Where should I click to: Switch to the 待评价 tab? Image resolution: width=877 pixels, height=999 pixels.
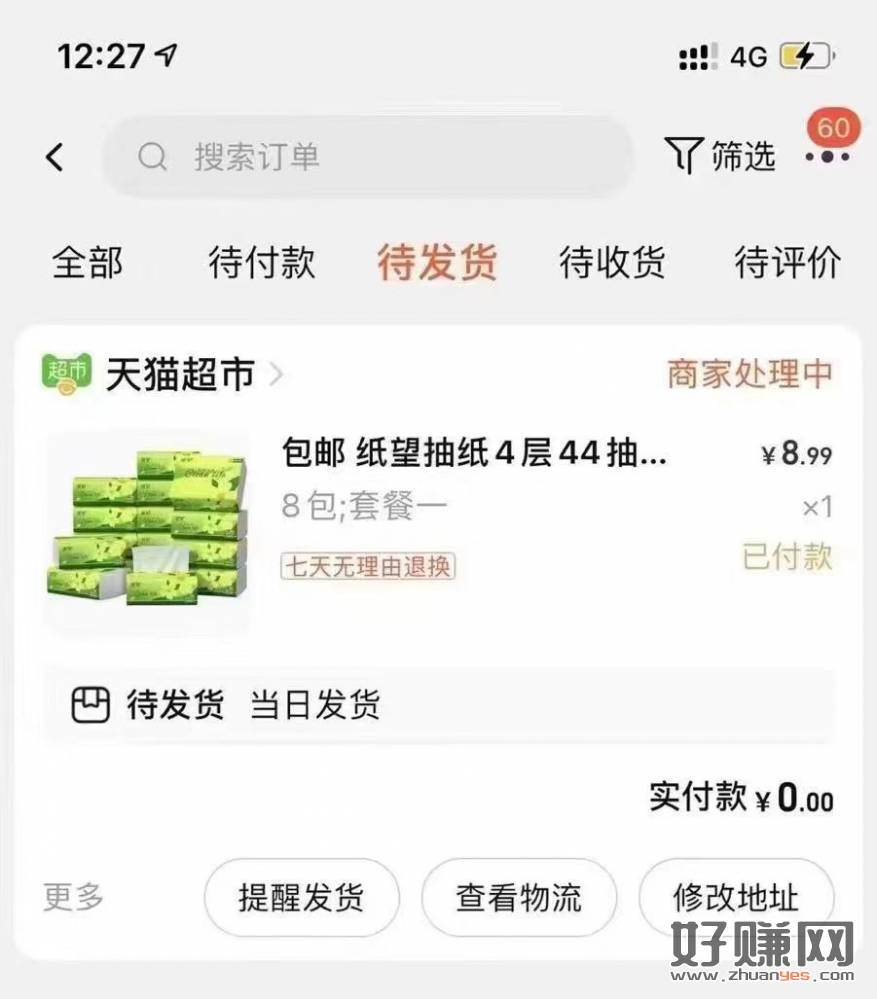click(787, 263)
